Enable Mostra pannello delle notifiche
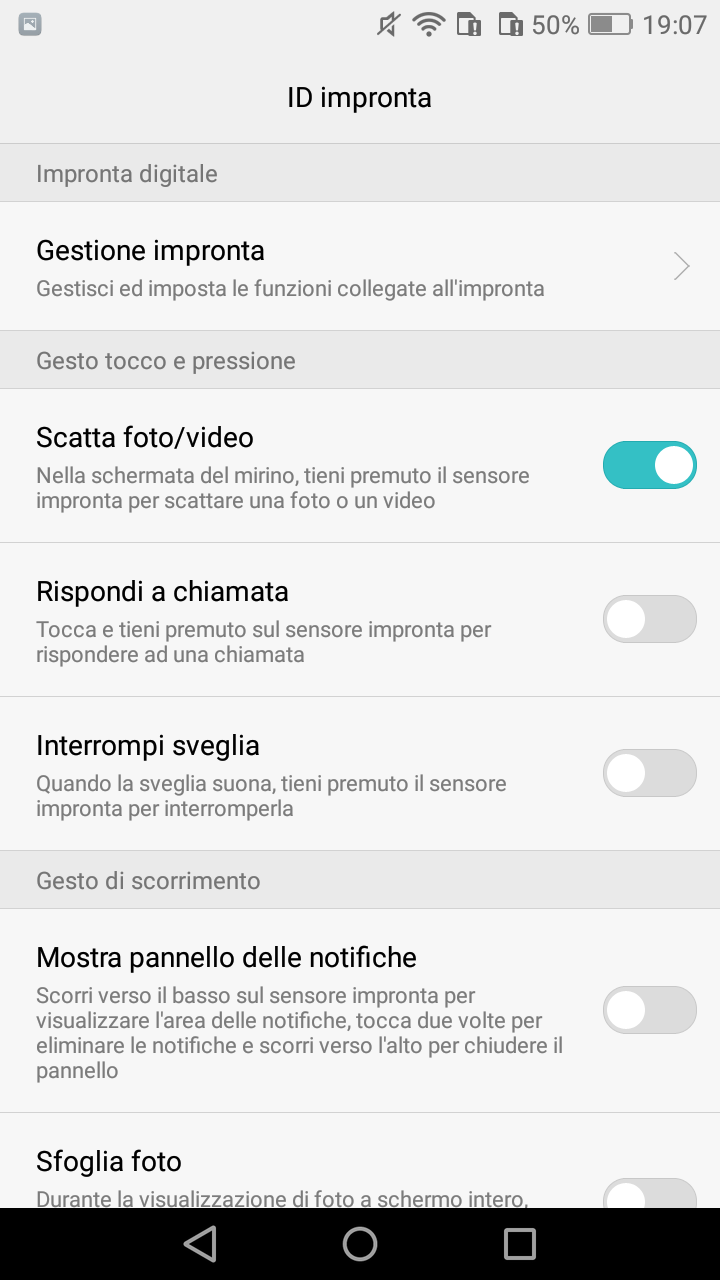The width and height of the screenshot is (720, 1280). click(650, 1010)
